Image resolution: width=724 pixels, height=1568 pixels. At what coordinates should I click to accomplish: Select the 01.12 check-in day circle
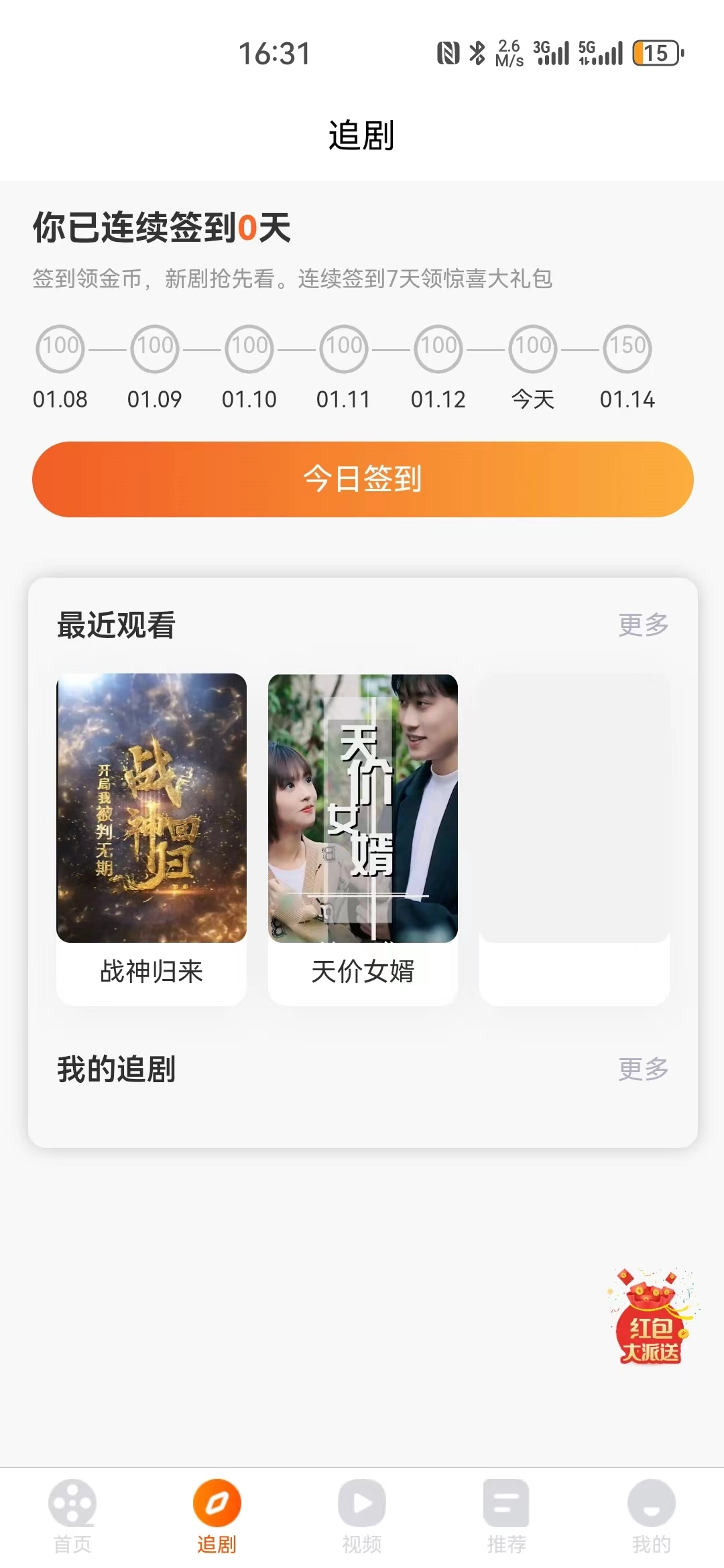point(438,348)
